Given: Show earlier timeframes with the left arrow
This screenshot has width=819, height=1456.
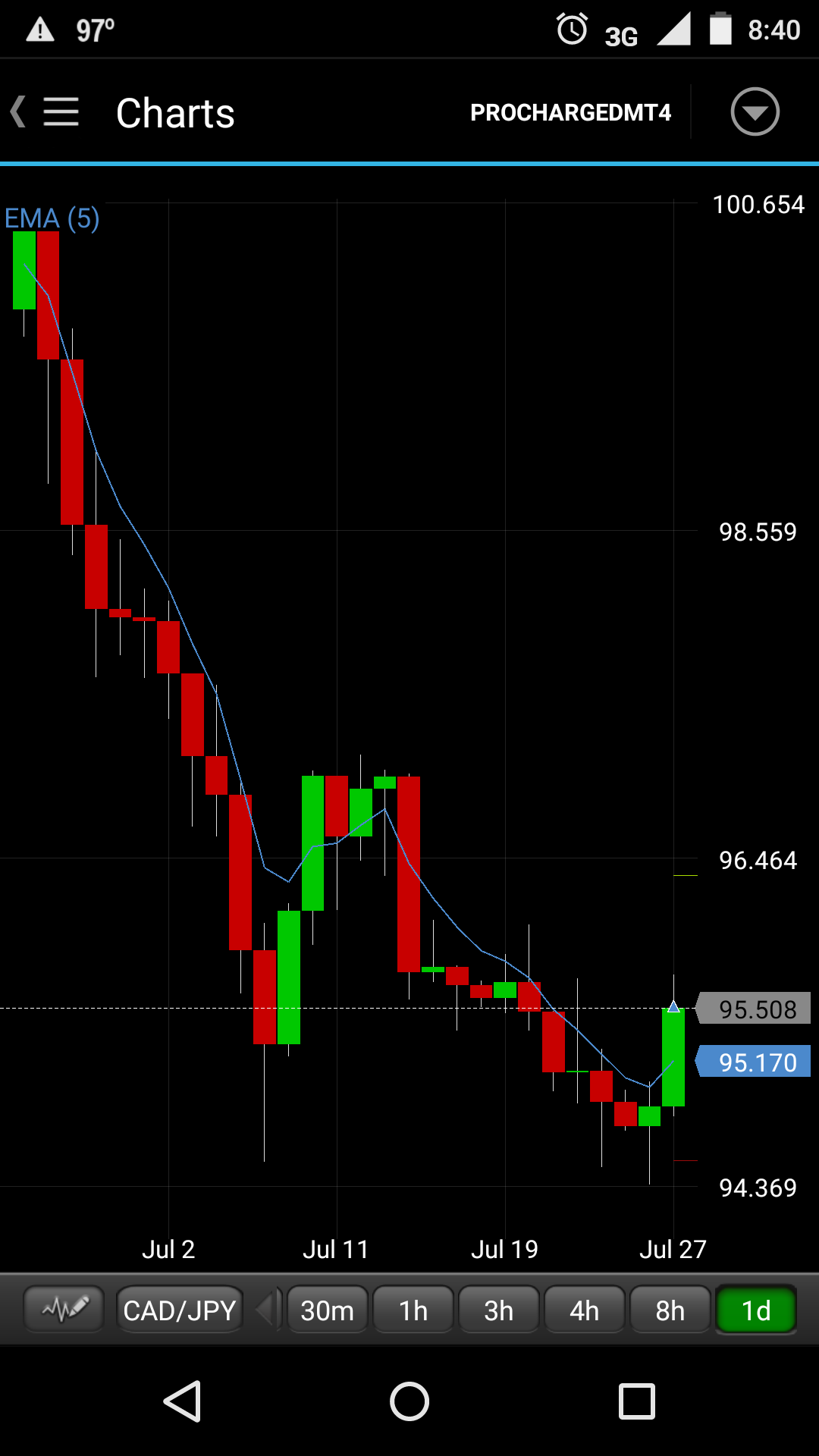Looking at the screenshot, I should tap(265, 1310).
